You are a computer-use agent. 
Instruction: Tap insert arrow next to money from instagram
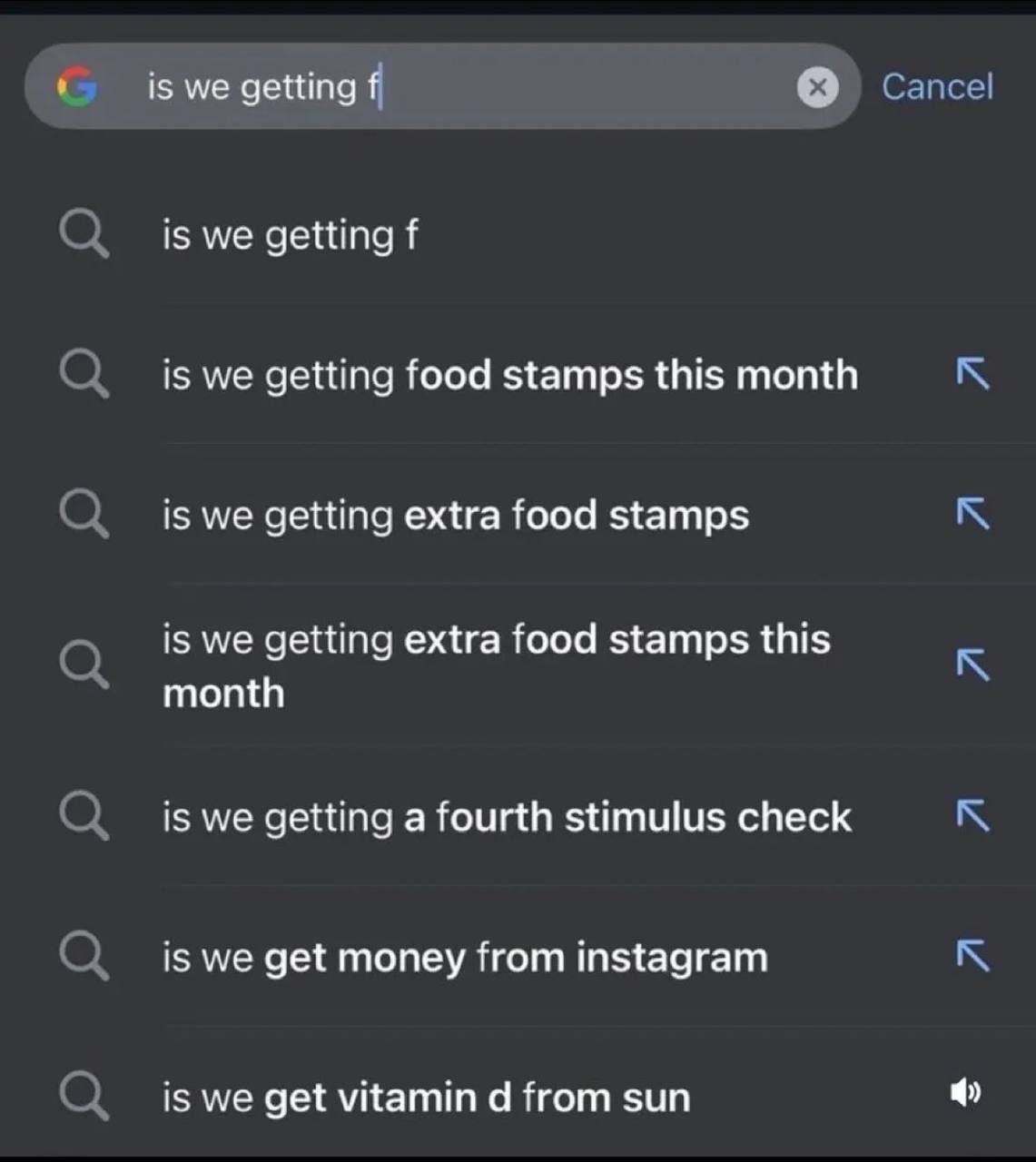tap(972, 955)
